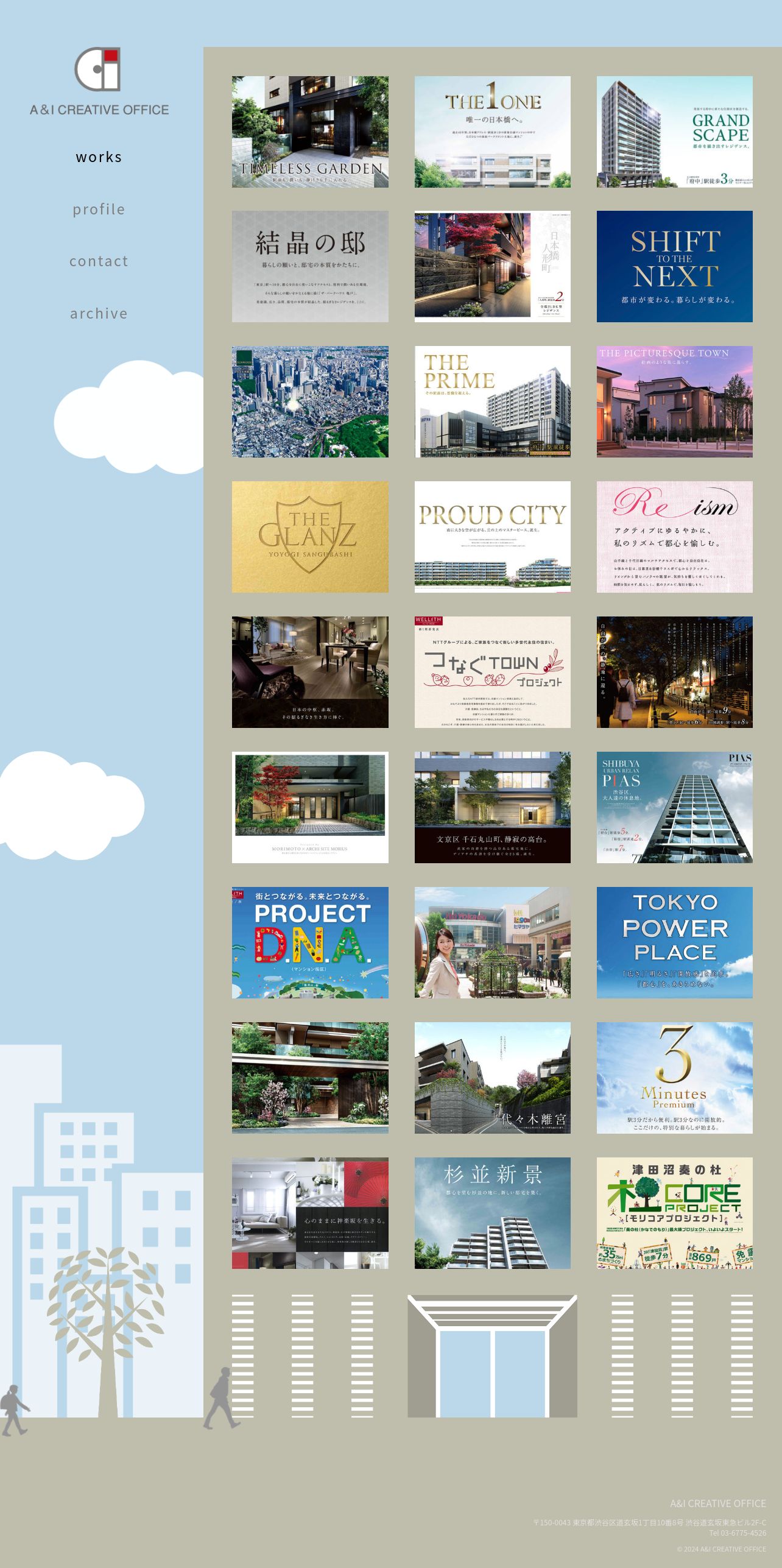
Task: View the archive page
Action: coord(99,314)
